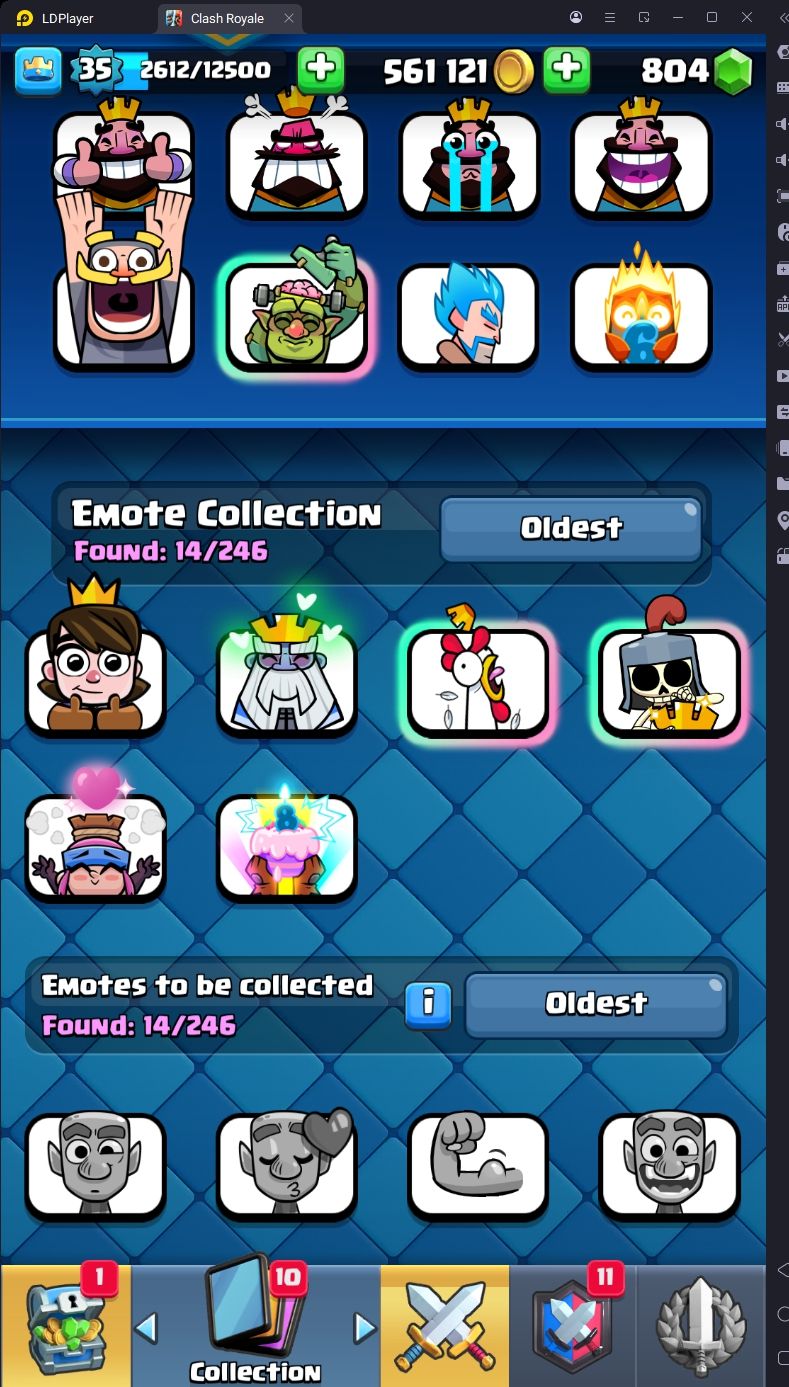Viewport: 789px width, 1387px height.
Task: Pick the crying king emote
Action: [x=469, y=164]
